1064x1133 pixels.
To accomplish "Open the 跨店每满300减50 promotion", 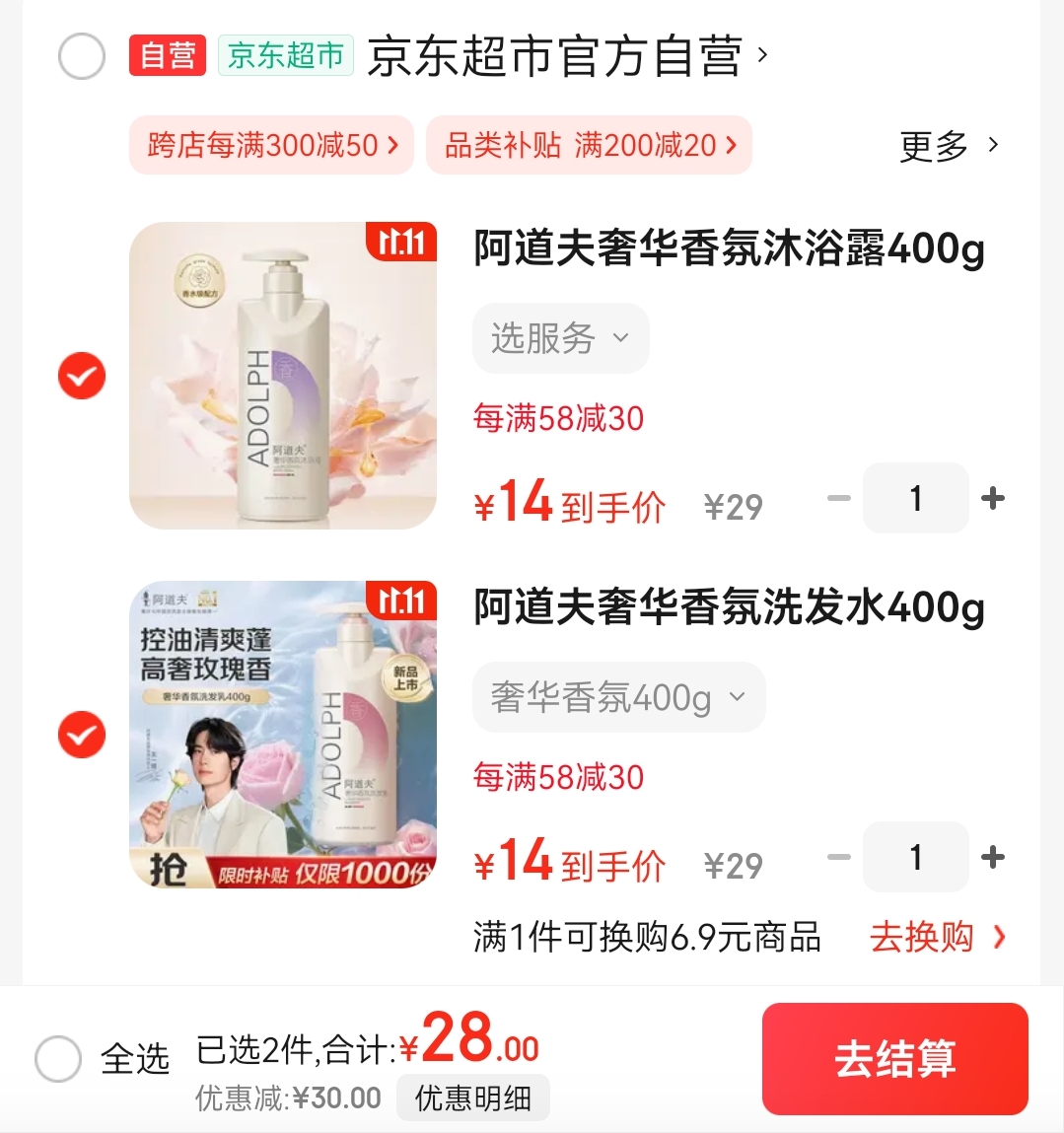I will 271,145.
